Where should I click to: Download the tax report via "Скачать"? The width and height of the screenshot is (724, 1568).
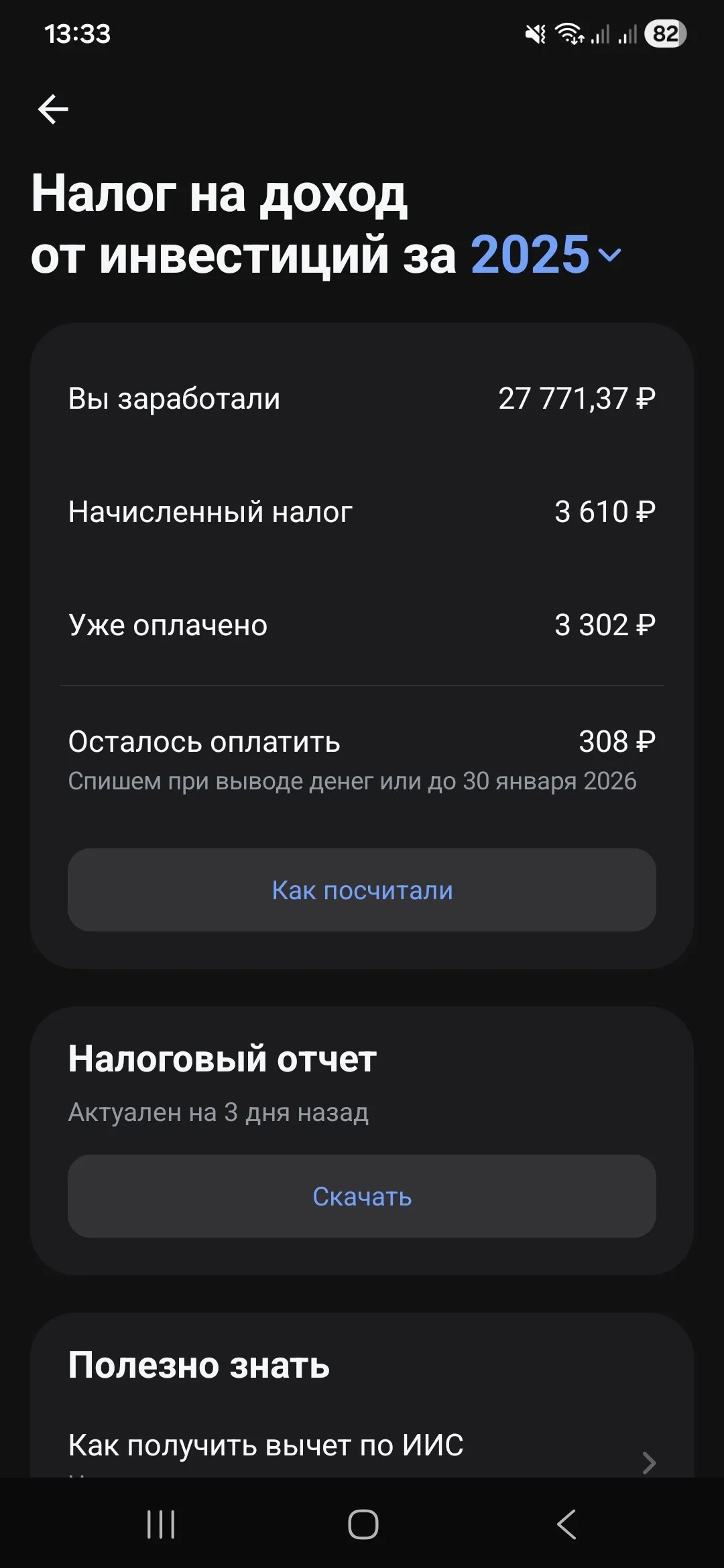(x=362, y=1196)
